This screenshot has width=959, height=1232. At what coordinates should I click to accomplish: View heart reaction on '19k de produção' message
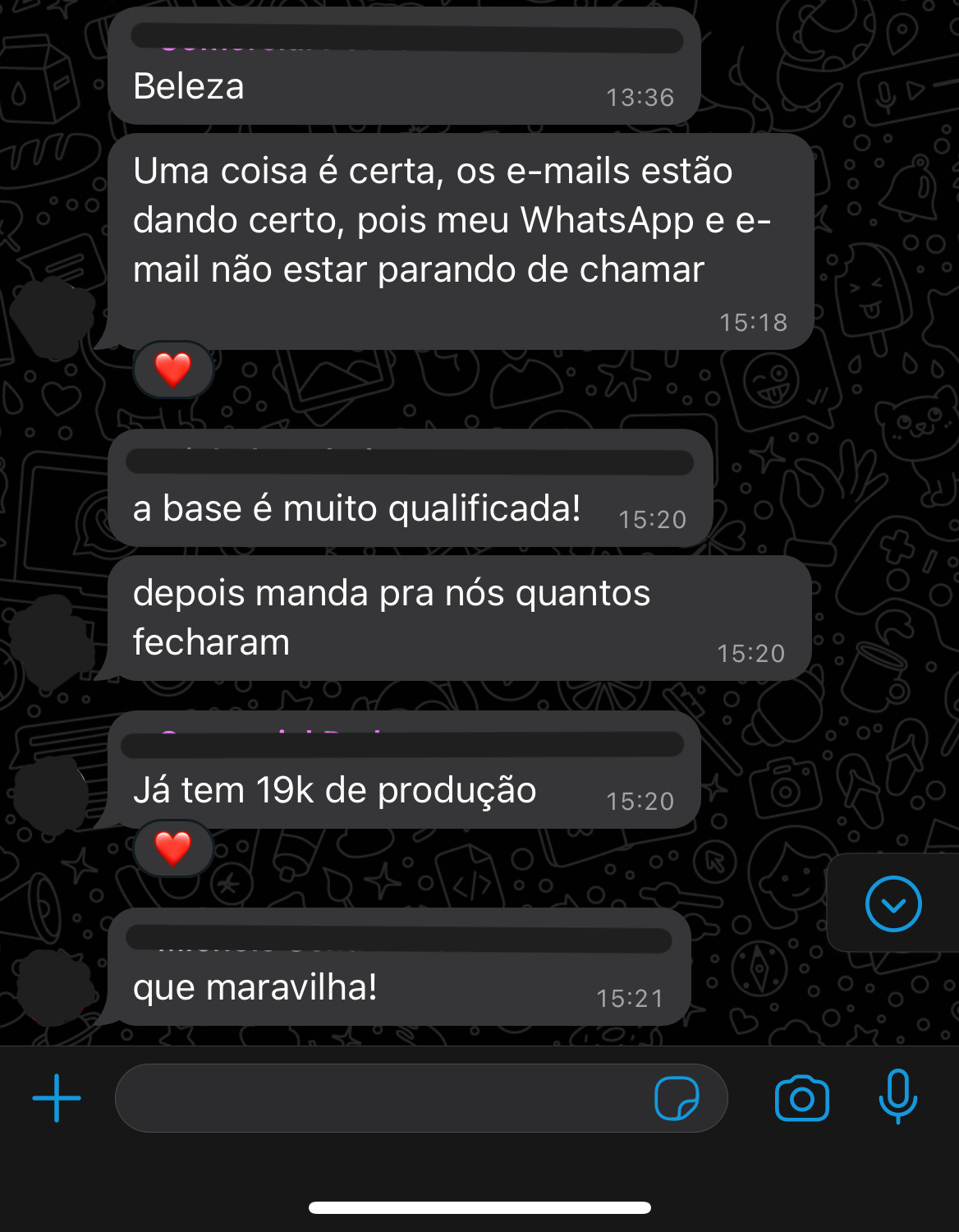point(173,848)
